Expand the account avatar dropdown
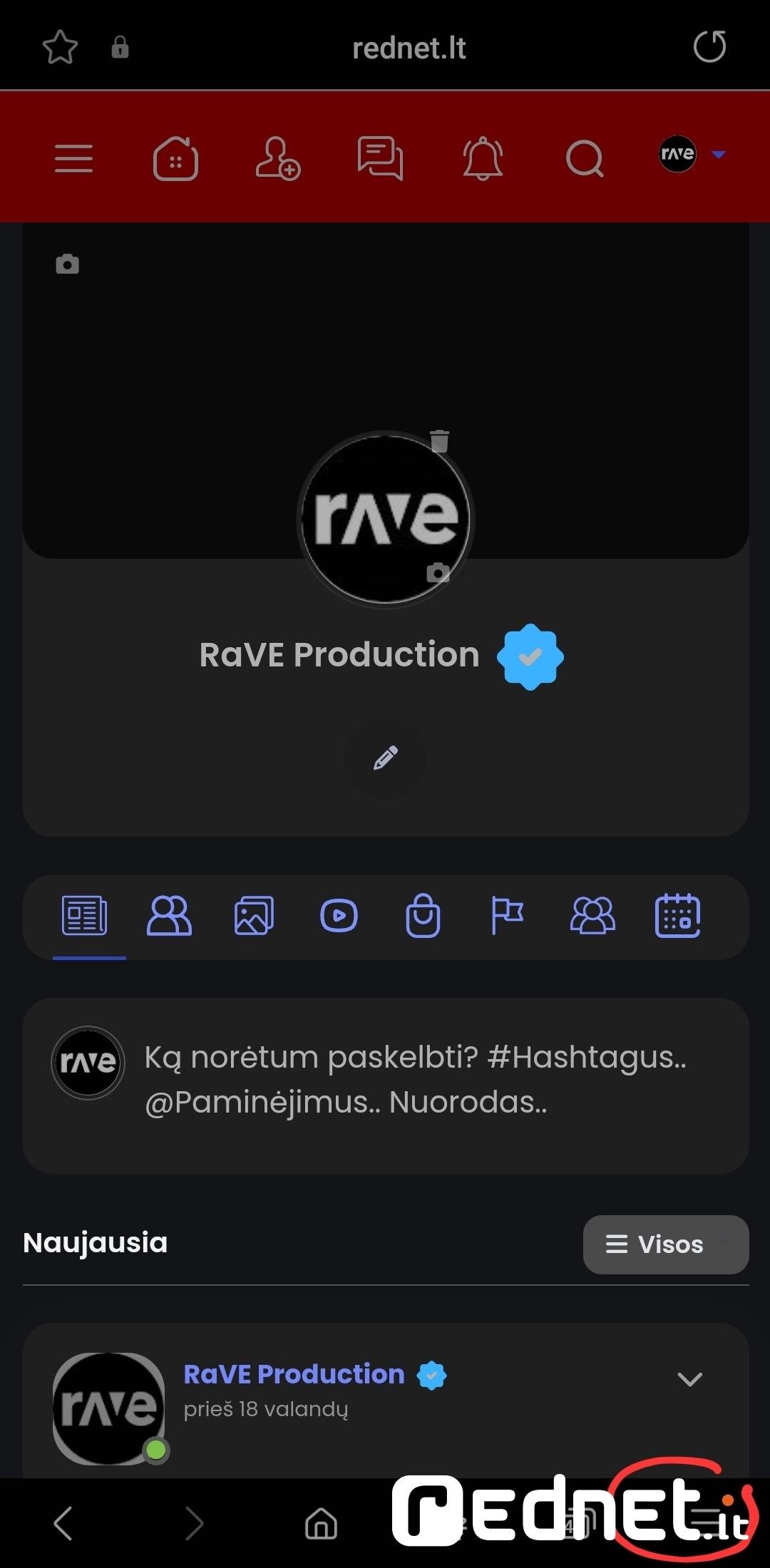The image size is (770, 1568). [x=692, y=154]
